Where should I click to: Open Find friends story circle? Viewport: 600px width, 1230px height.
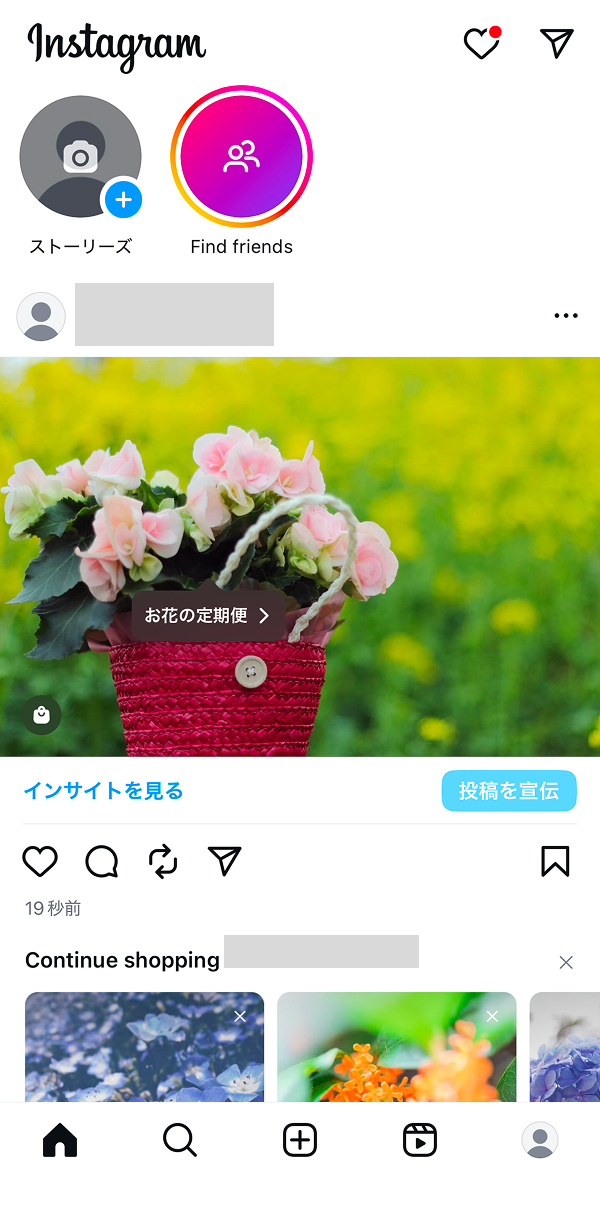(242, 157)
